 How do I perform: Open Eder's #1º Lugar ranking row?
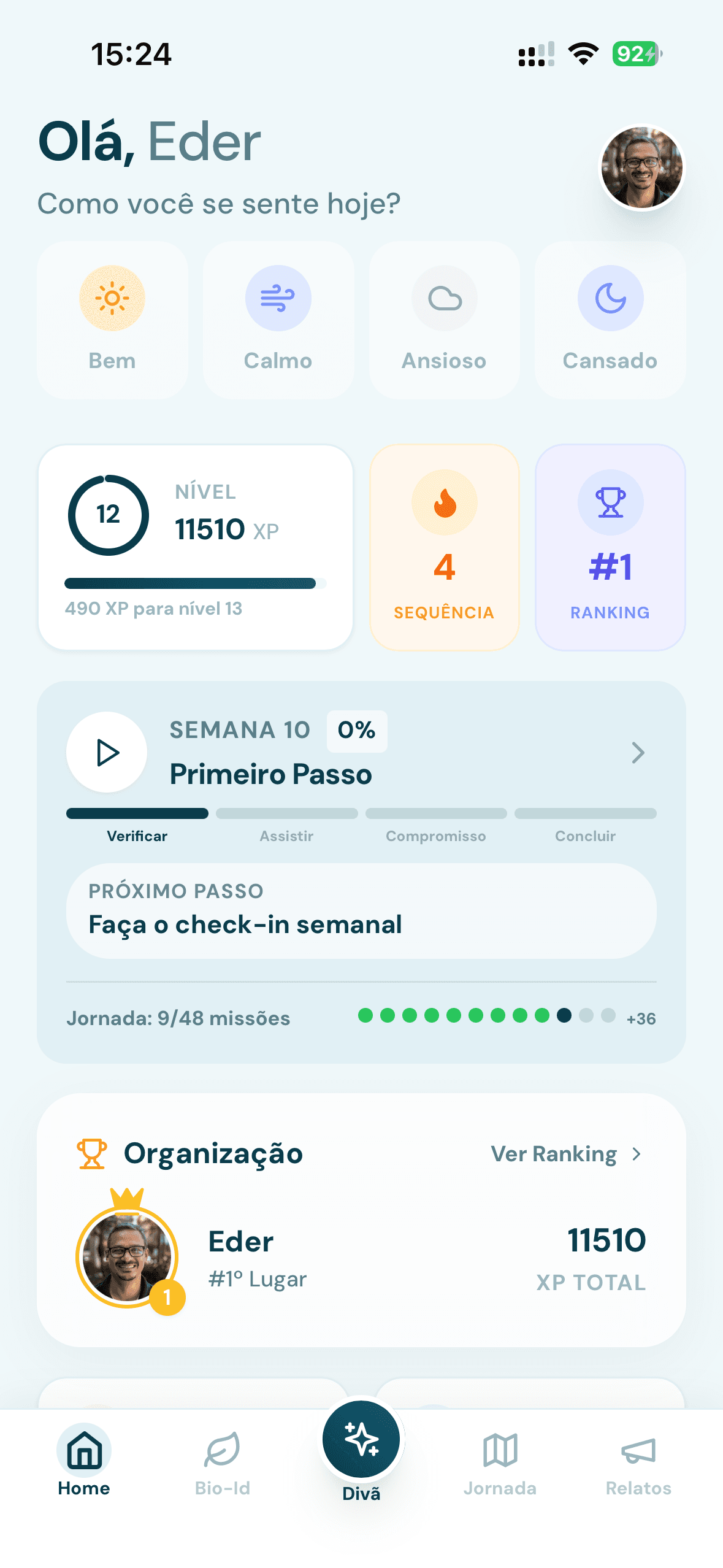pos(361,1258)
